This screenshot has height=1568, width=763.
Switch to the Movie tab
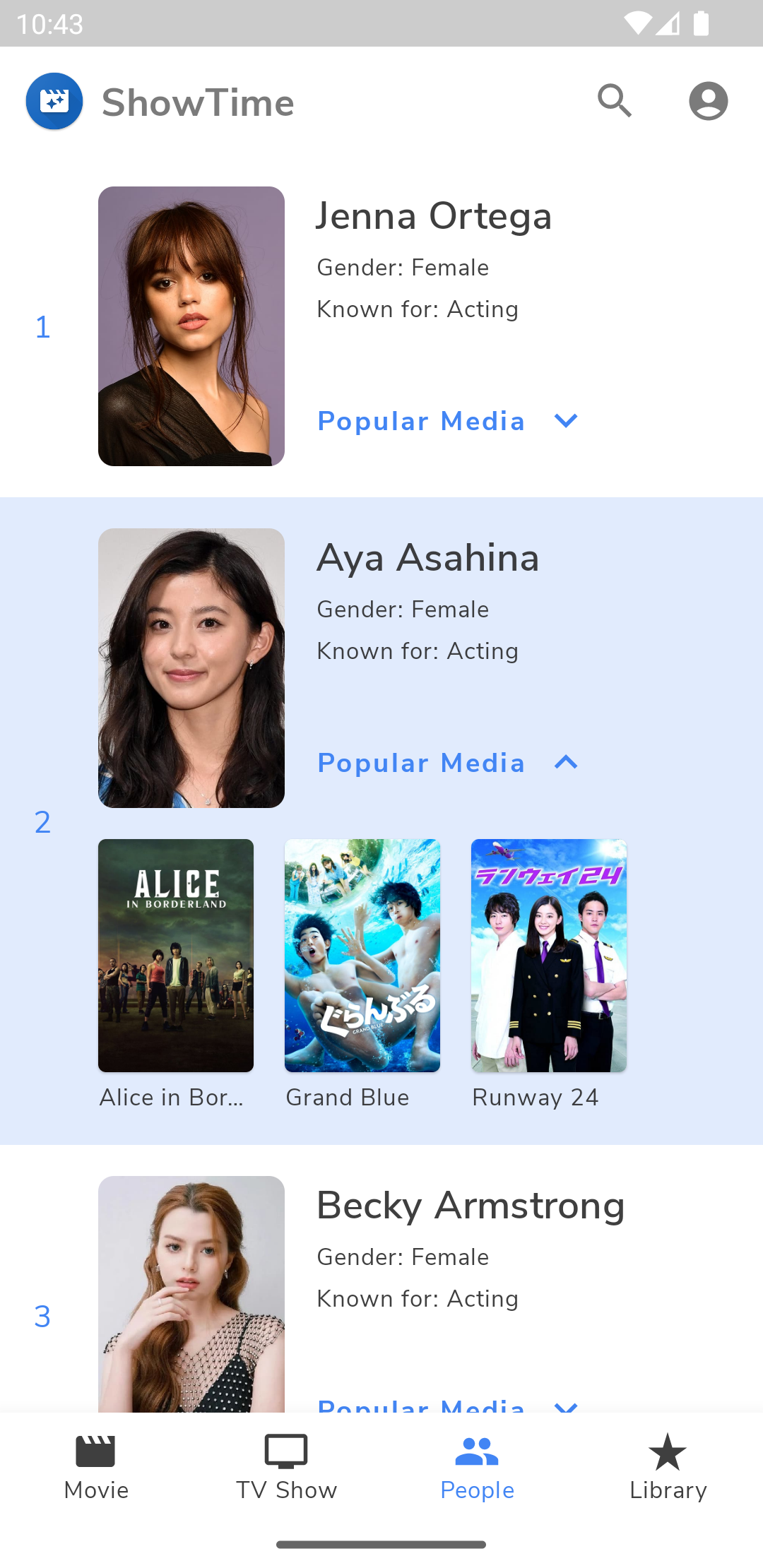[x=96, y=1467]
